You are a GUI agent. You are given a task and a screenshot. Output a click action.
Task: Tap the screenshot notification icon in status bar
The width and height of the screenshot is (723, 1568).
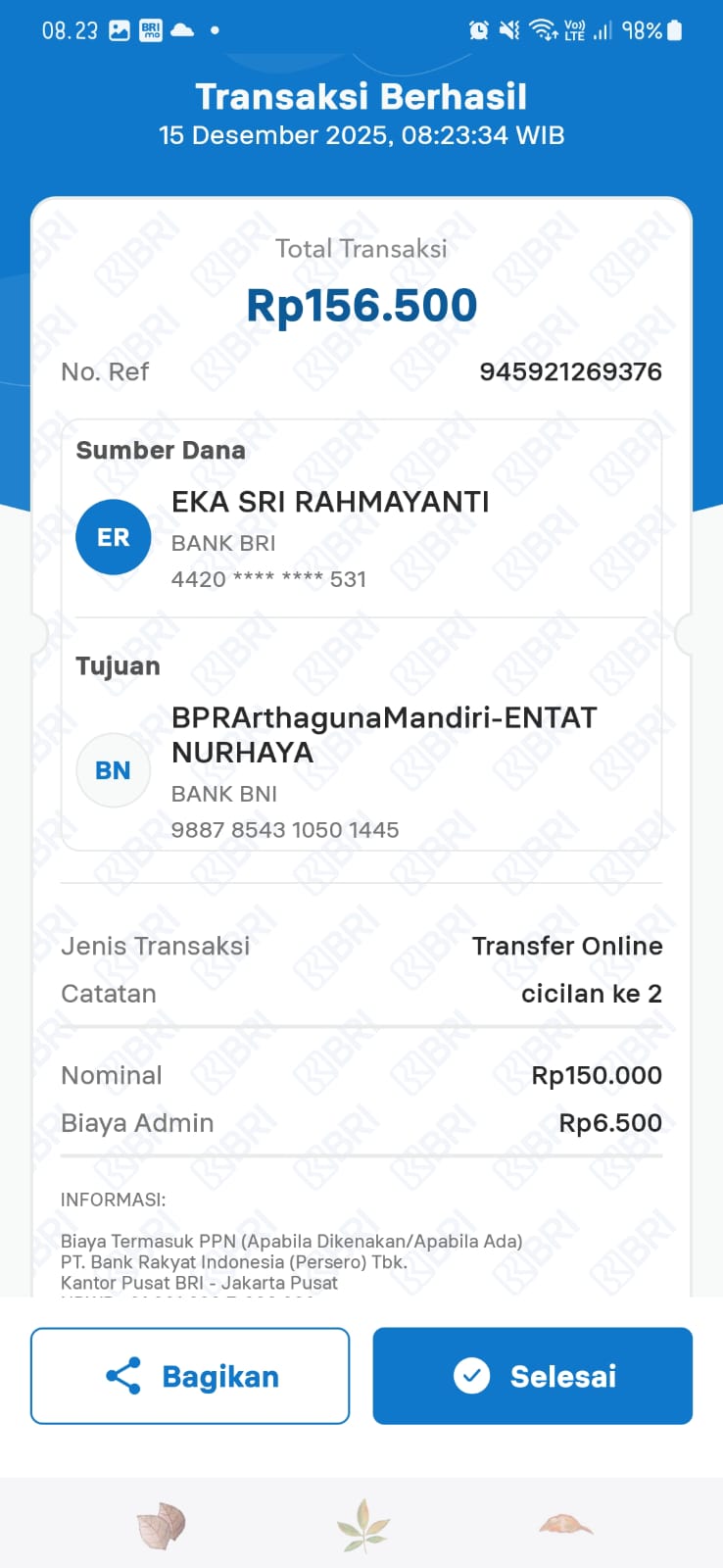(x=119, y=30)
